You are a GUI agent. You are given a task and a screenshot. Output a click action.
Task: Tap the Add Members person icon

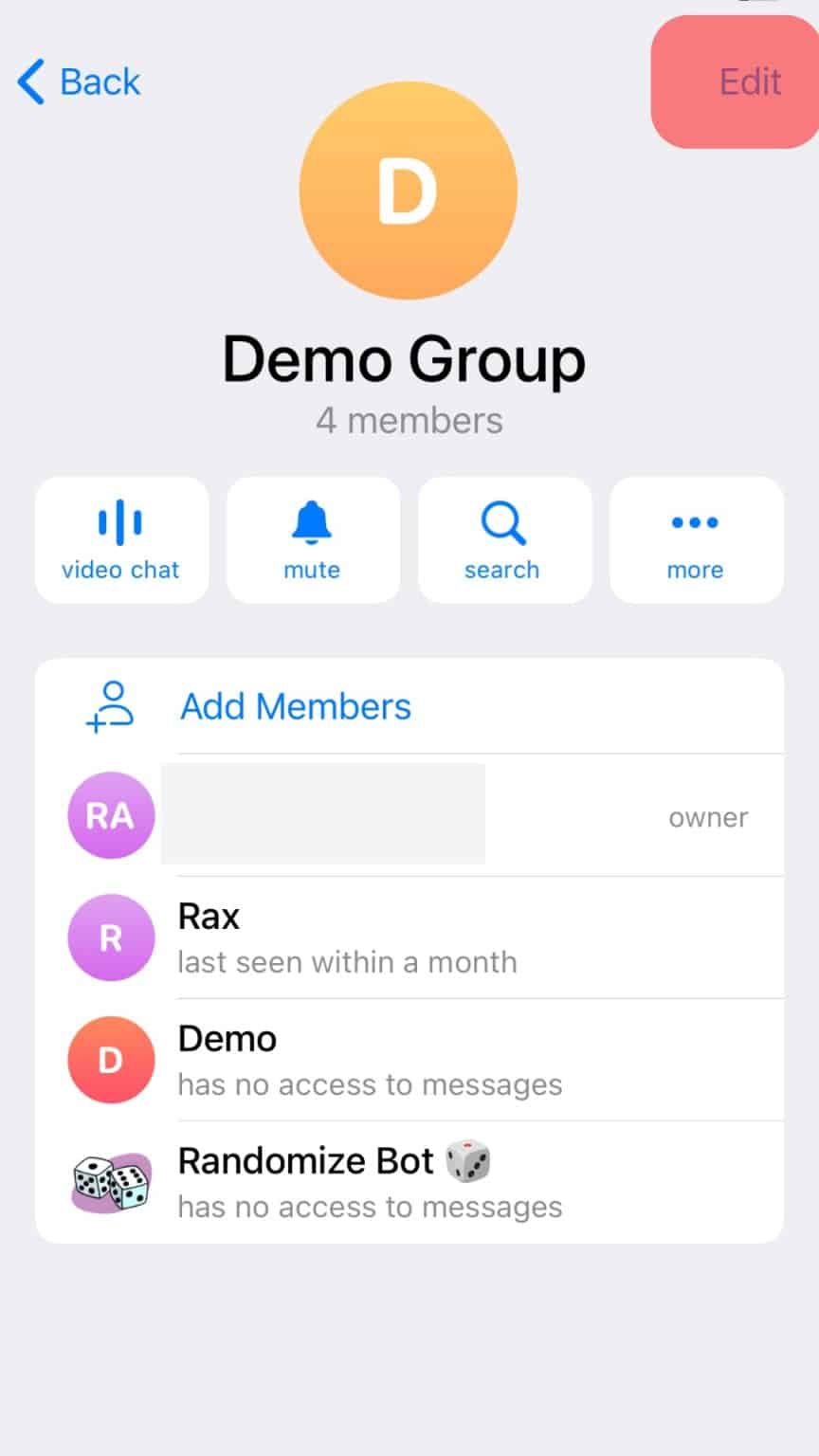[x=110, y=705]
